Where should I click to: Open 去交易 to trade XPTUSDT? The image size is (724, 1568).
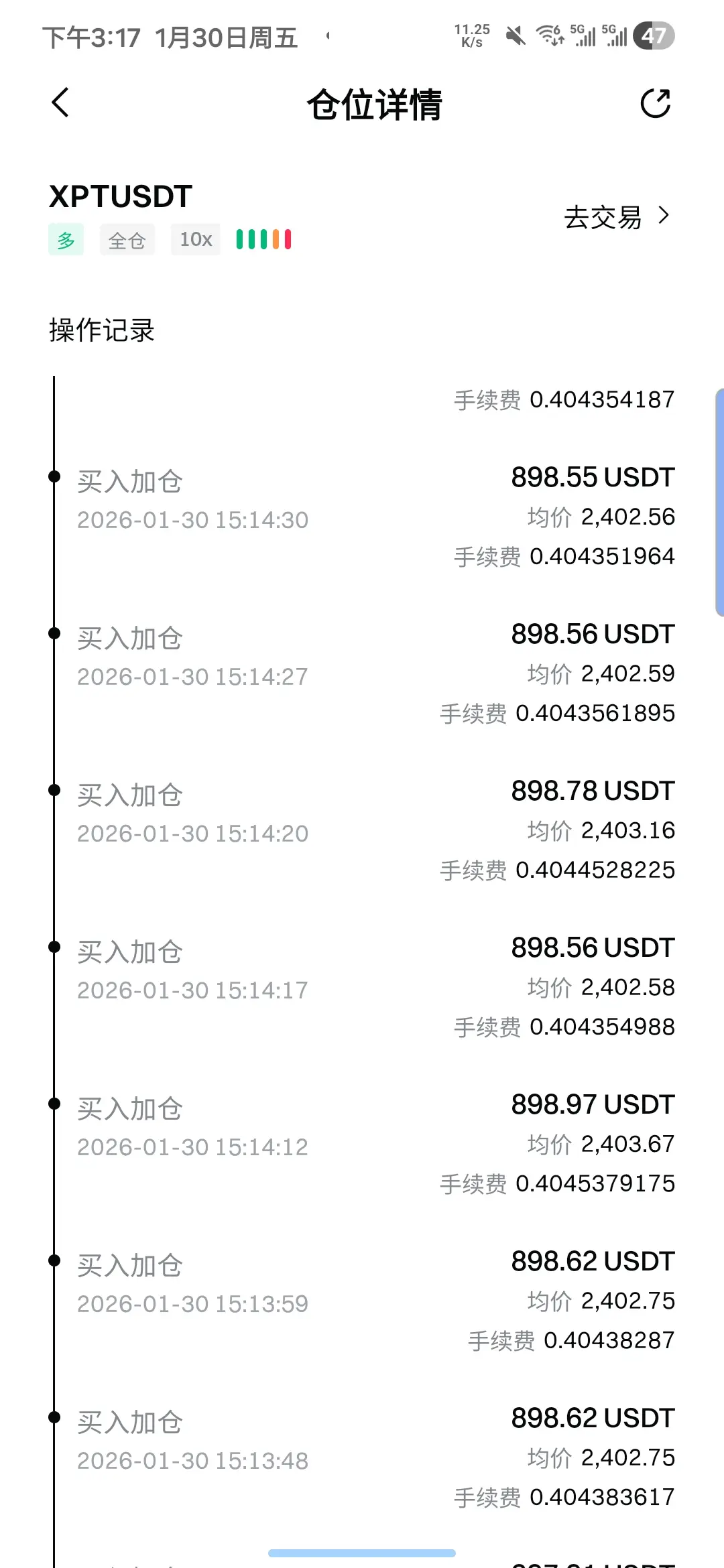[615, 216]
